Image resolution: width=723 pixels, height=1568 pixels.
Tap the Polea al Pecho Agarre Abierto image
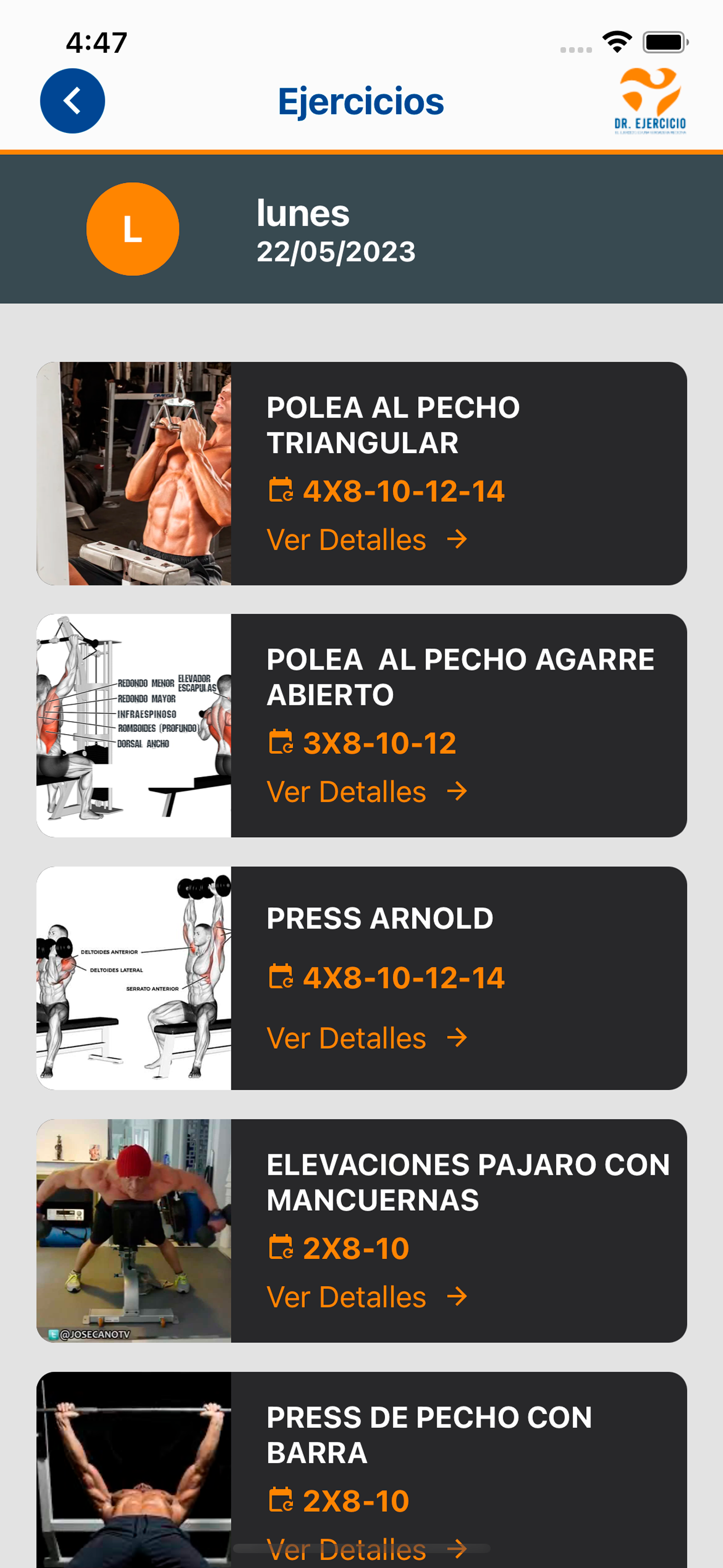pyautogui.click(x=134, y=726)
